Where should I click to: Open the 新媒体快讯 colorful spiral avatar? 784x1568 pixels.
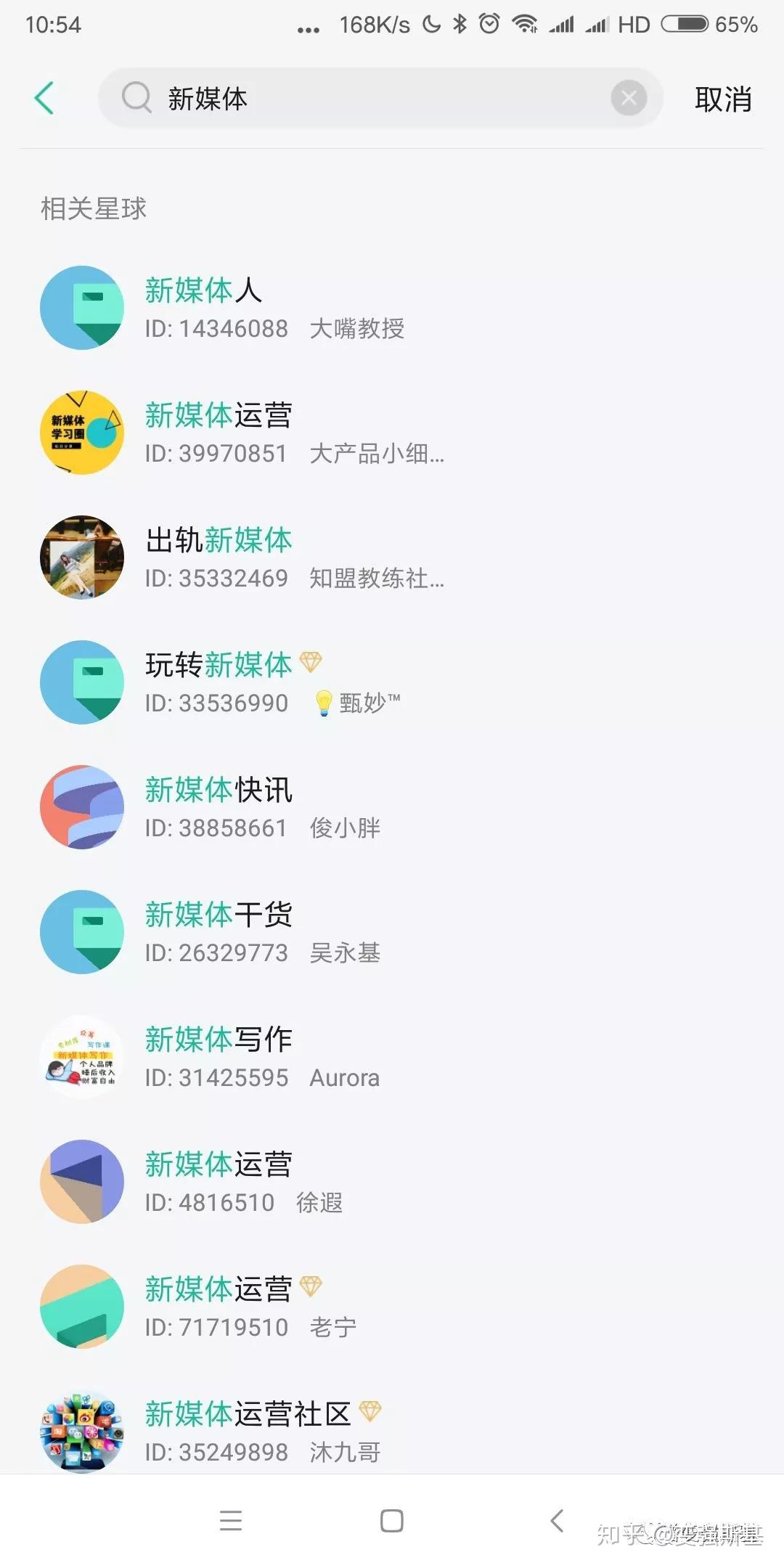point(81,807)
